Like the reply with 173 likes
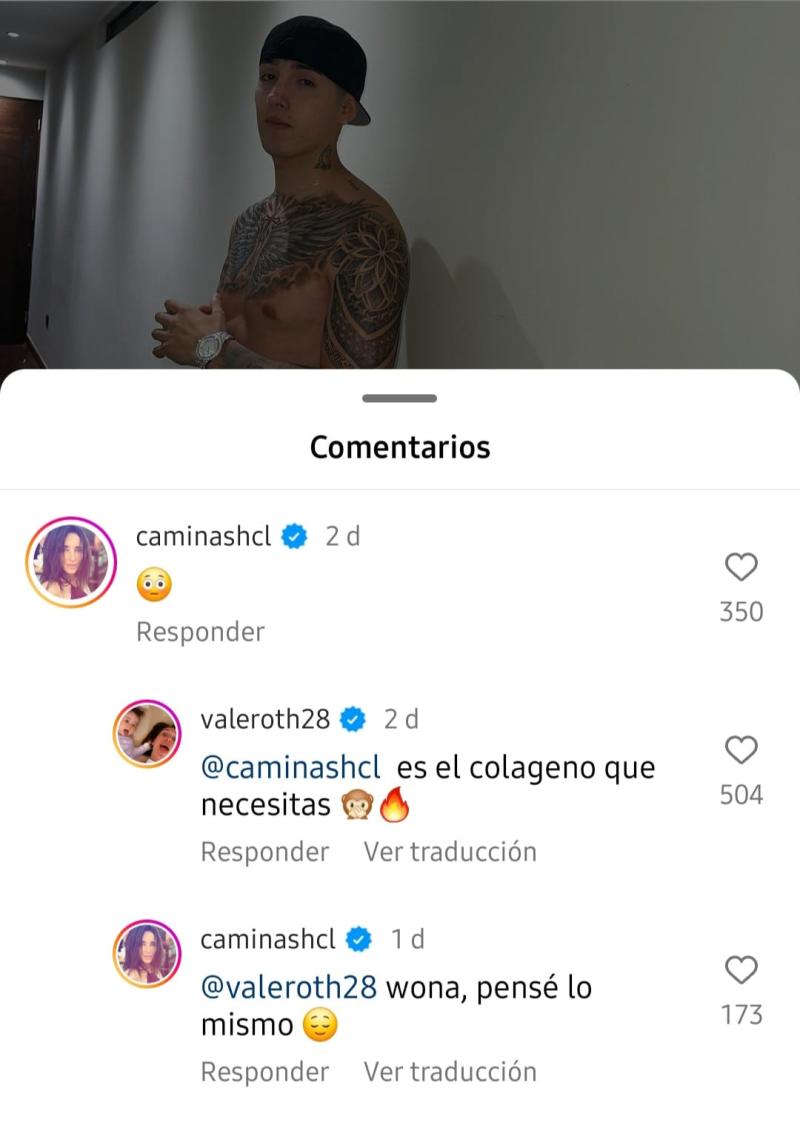The image size is (800, 1125). (739, 968)
